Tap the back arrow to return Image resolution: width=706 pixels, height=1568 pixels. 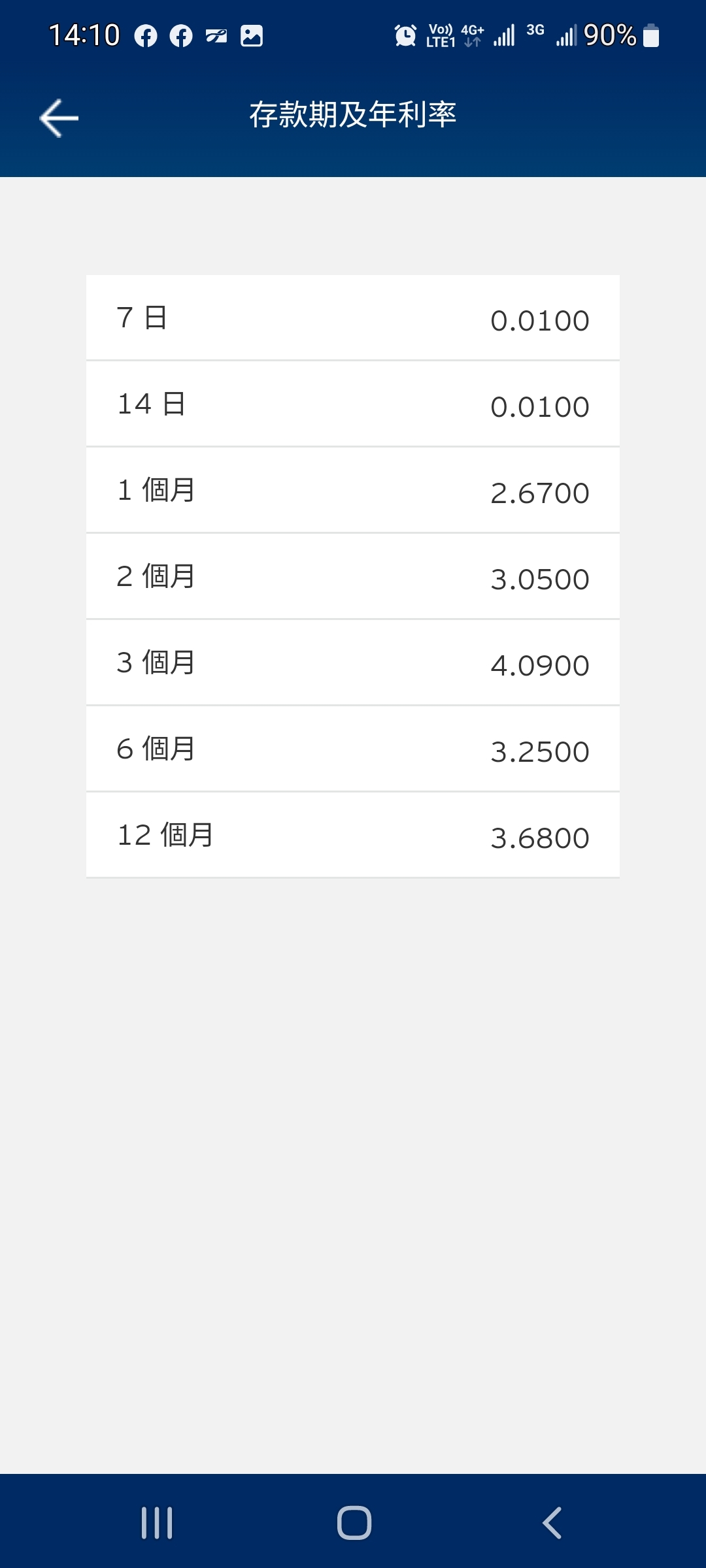pyautogui.click(x=59, y=118)
